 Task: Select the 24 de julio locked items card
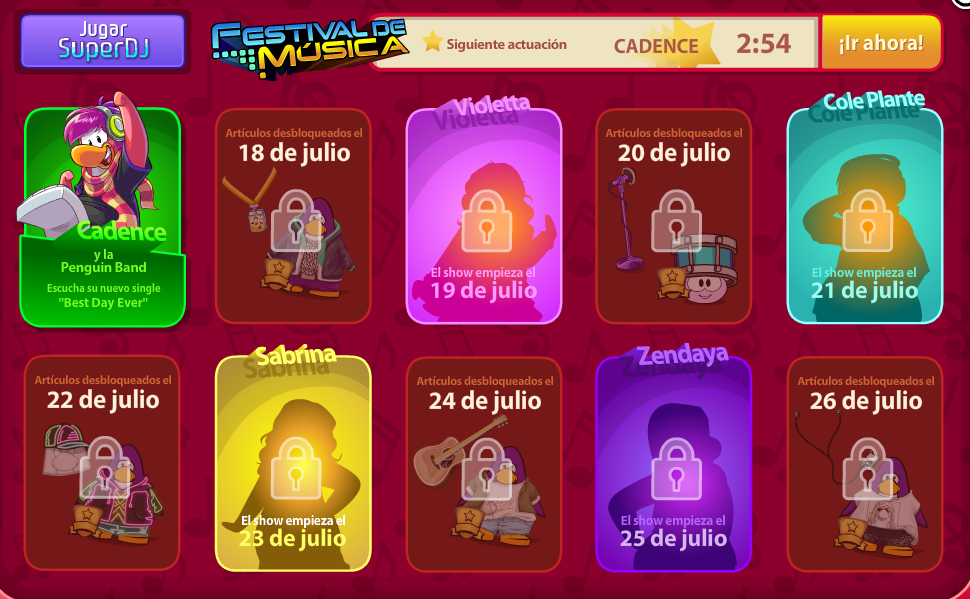coord(484,463)
